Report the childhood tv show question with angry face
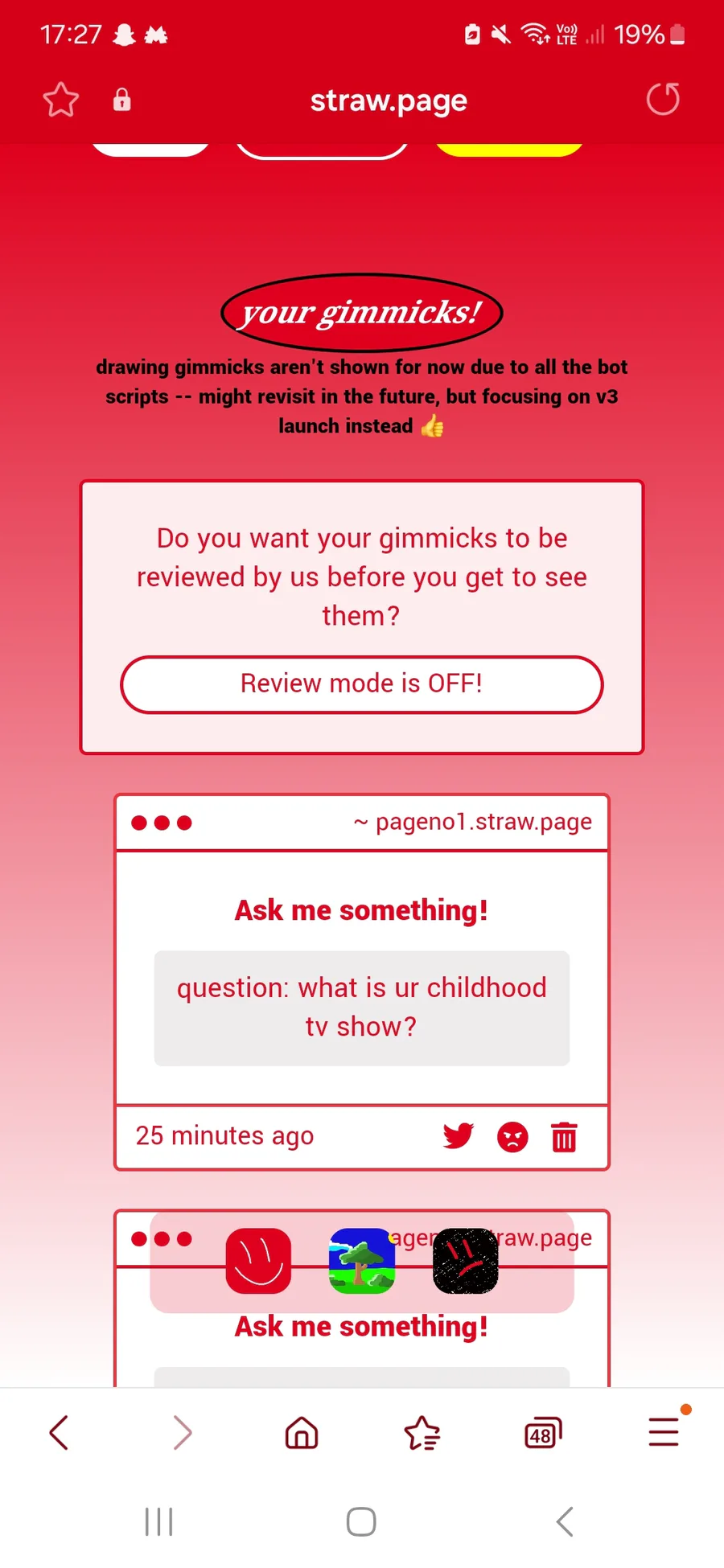This screenshot has height=1568, width=724. pos(512,1137)
